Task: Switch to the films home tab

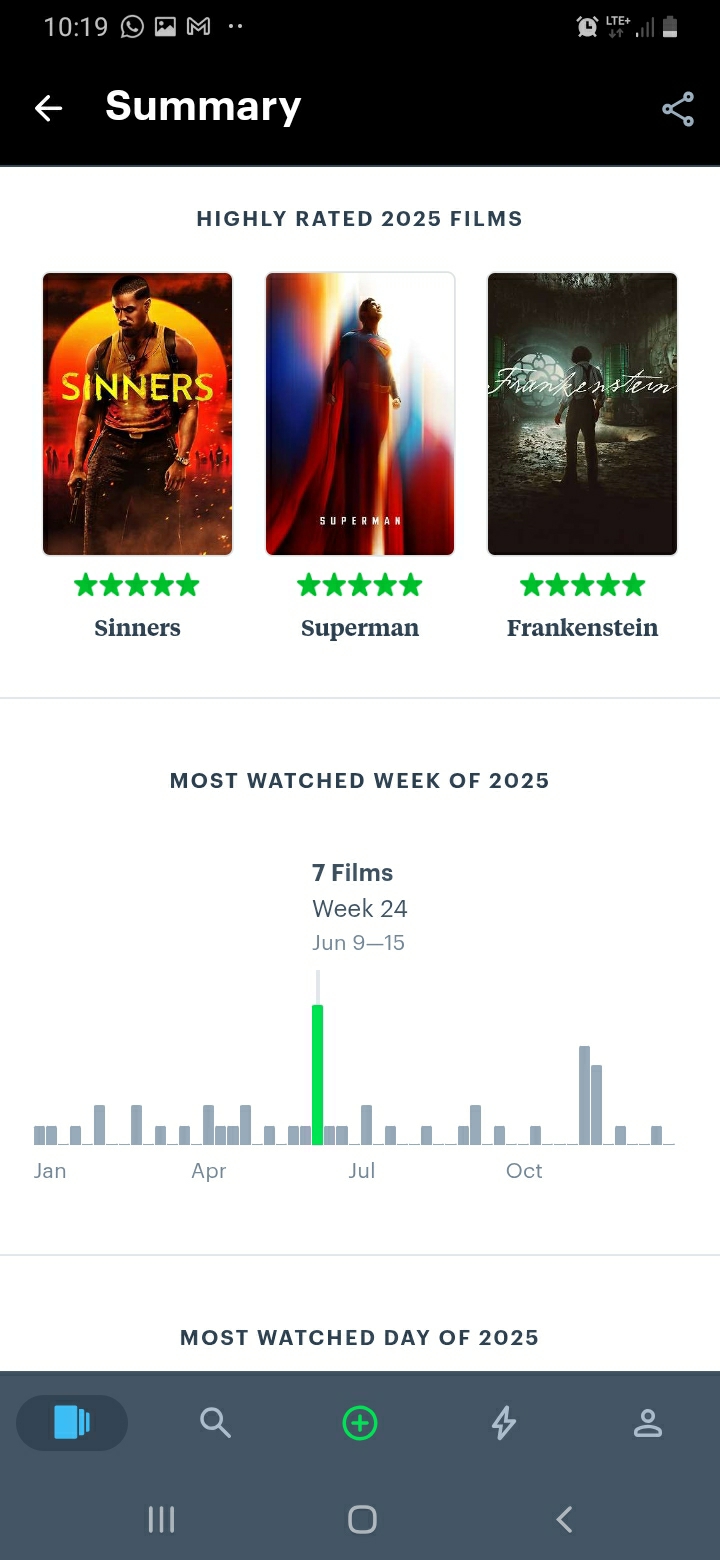Action: coord(72,1422)
